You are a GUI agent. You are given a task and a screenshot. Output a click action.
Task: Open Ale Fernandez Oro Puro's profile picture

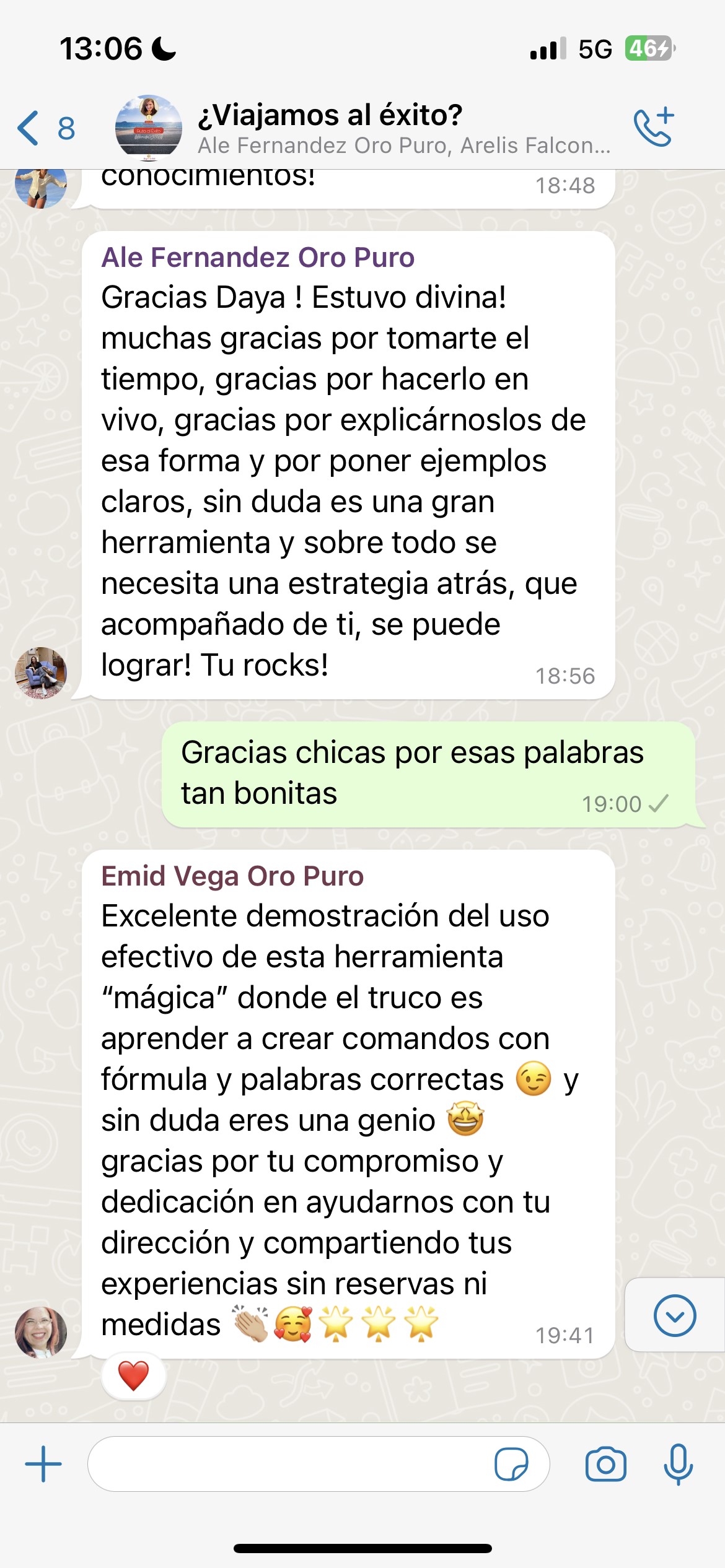tap(41, 673)
